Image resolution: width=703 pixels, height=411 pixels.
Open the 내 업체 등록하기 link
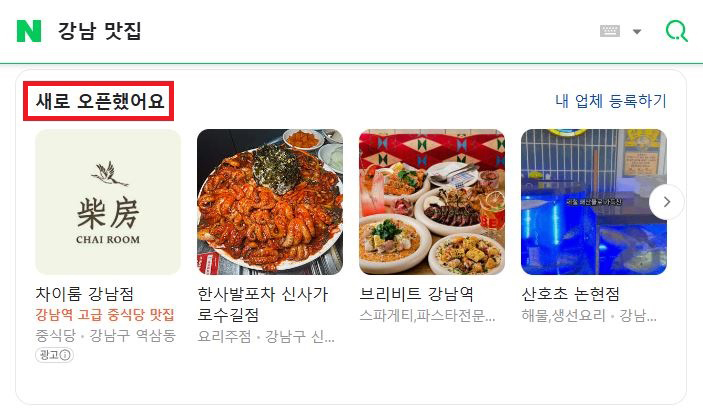[610, 101]
